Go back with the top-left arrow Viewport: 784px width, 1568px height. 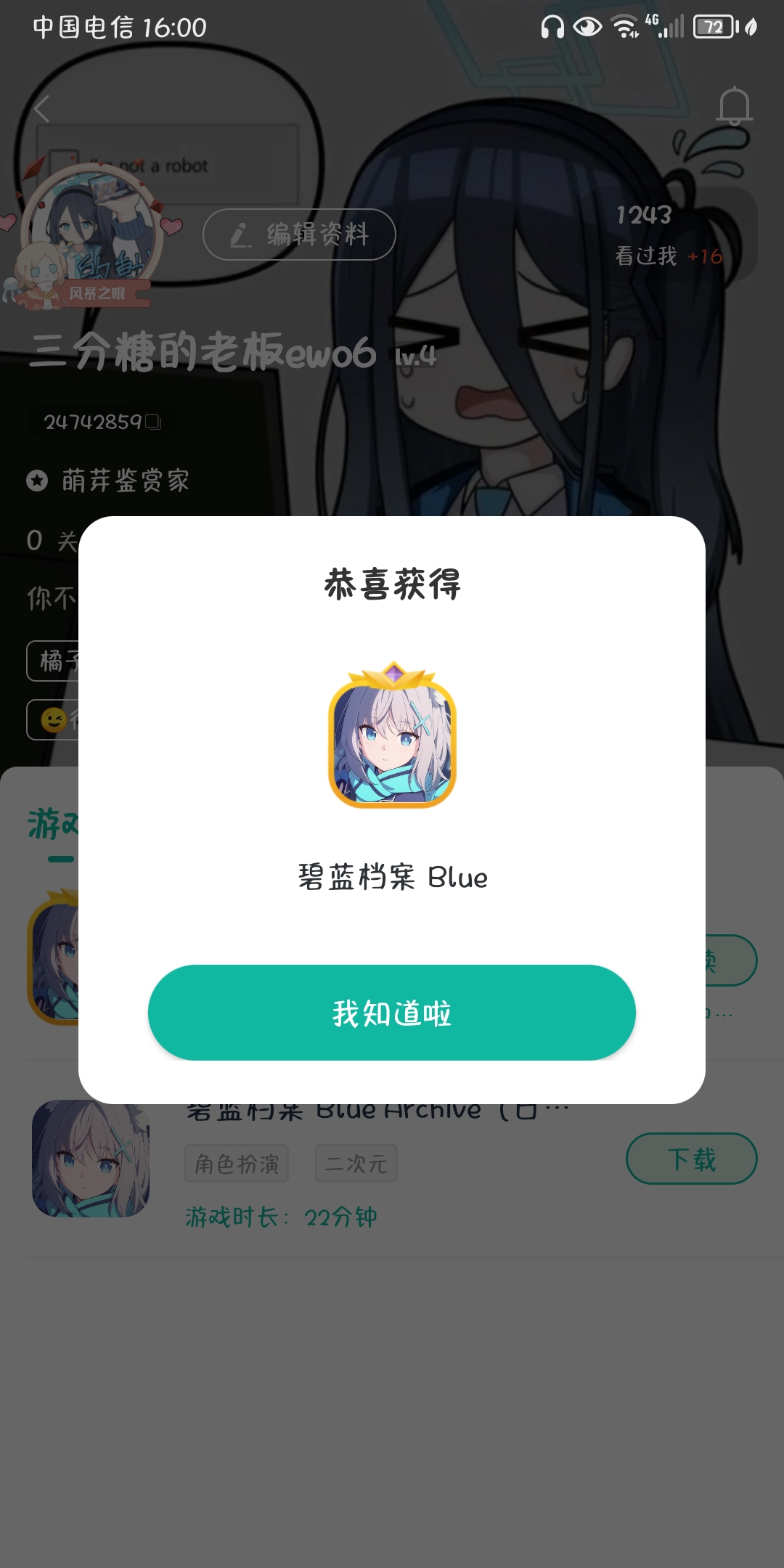42,109
